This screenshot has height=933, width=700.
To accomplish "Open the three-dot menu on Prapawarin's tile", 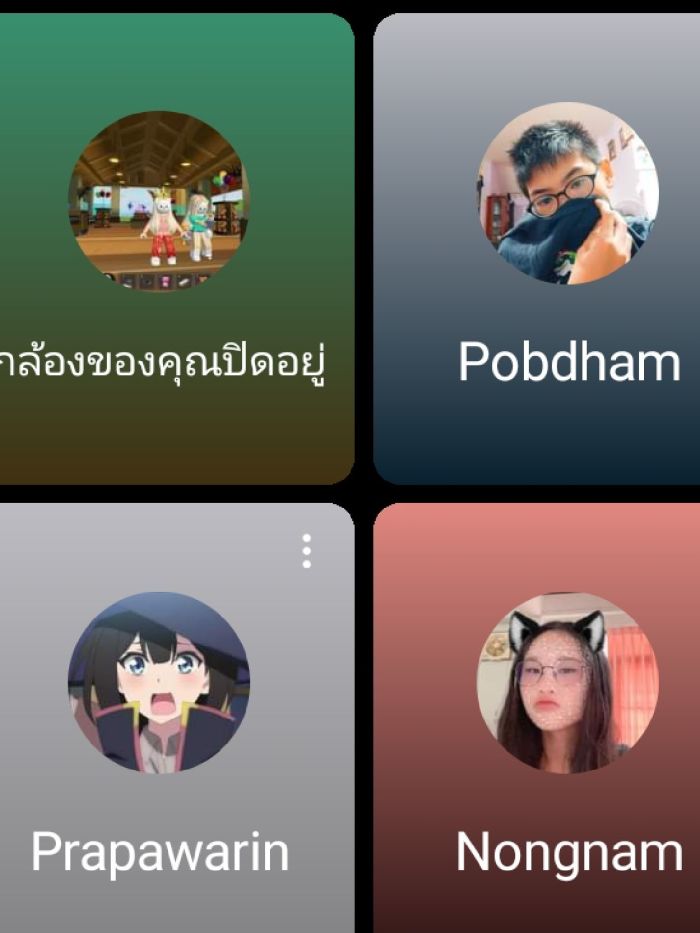I will pyautogui.click(x=306, y=551).
